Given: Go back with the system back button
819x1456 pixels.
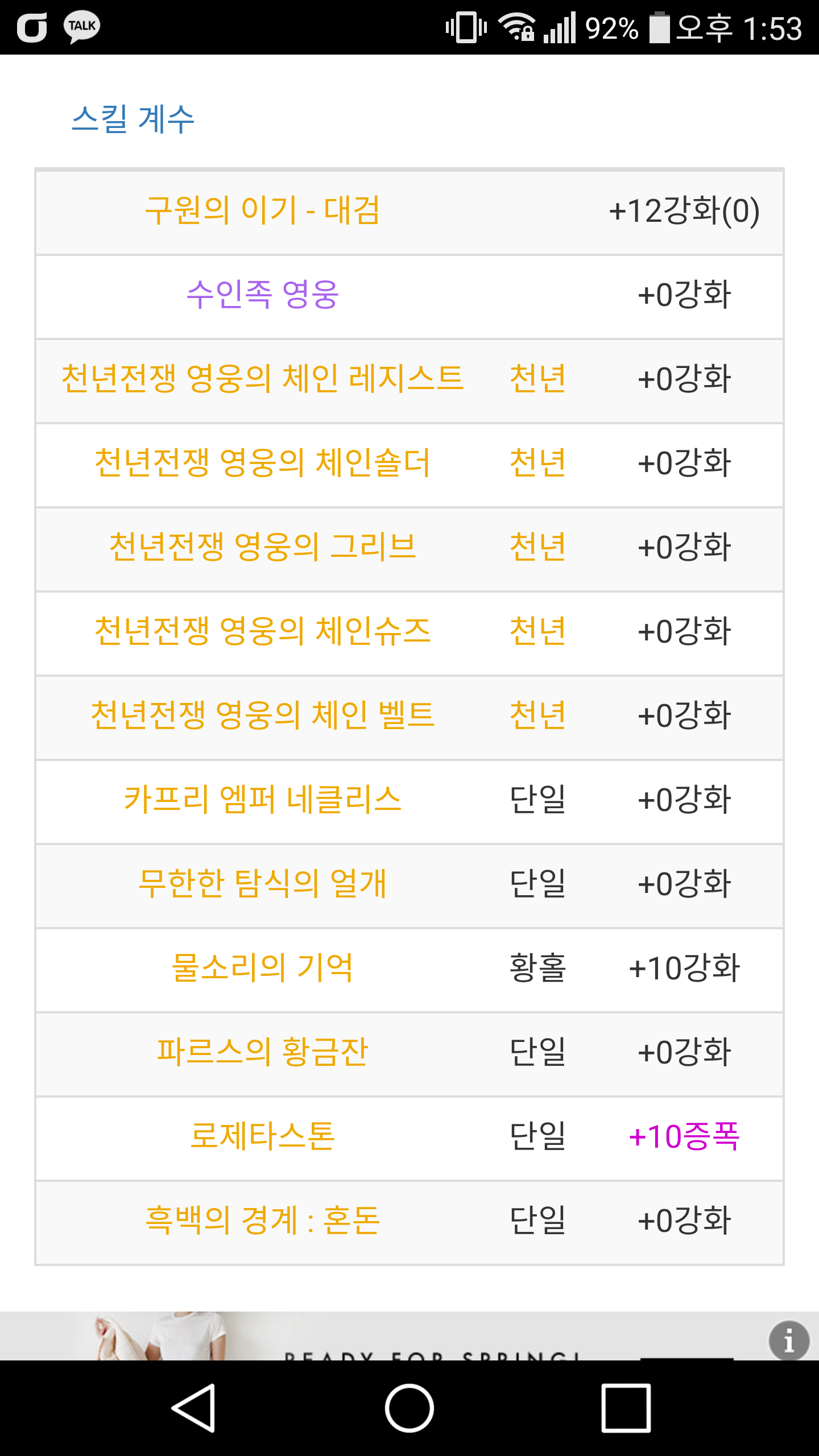Looking at the screenshot, I should point(193,1408).
